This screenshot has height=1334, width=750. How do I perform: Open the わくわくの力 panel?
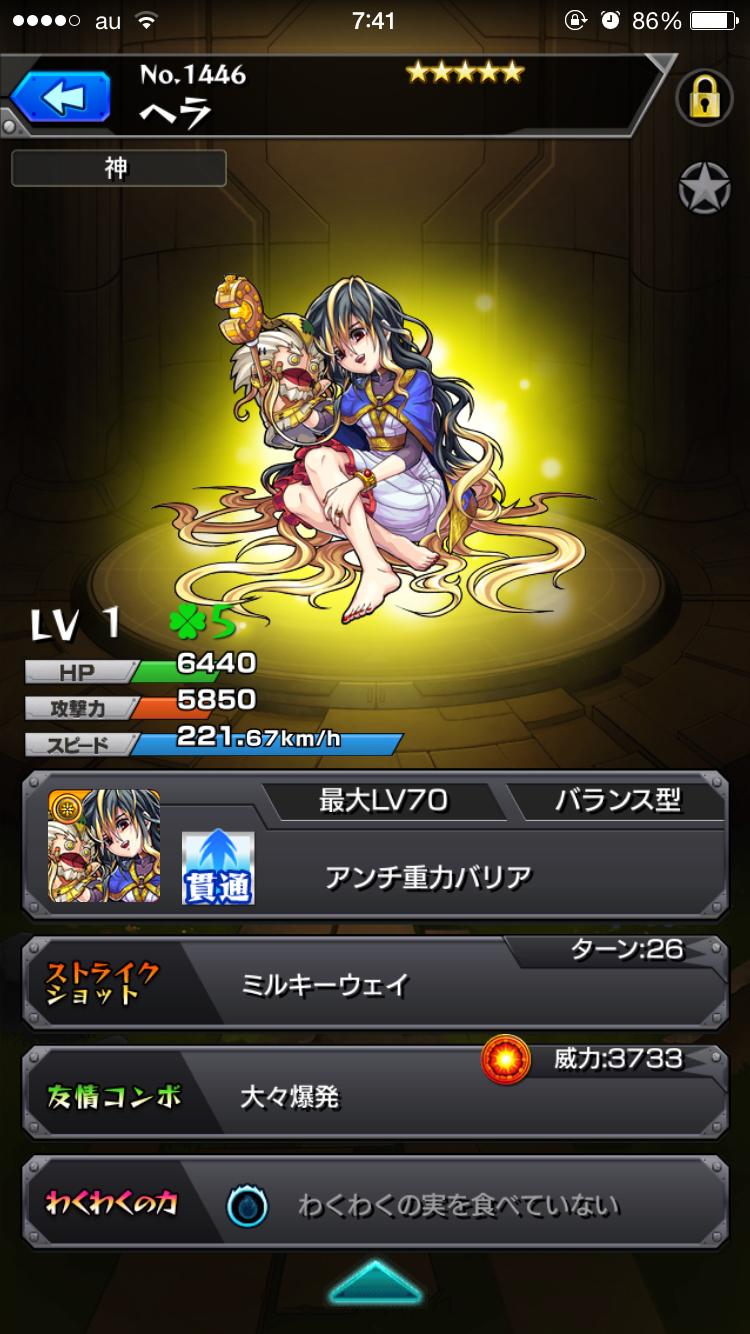(374, 1204)
